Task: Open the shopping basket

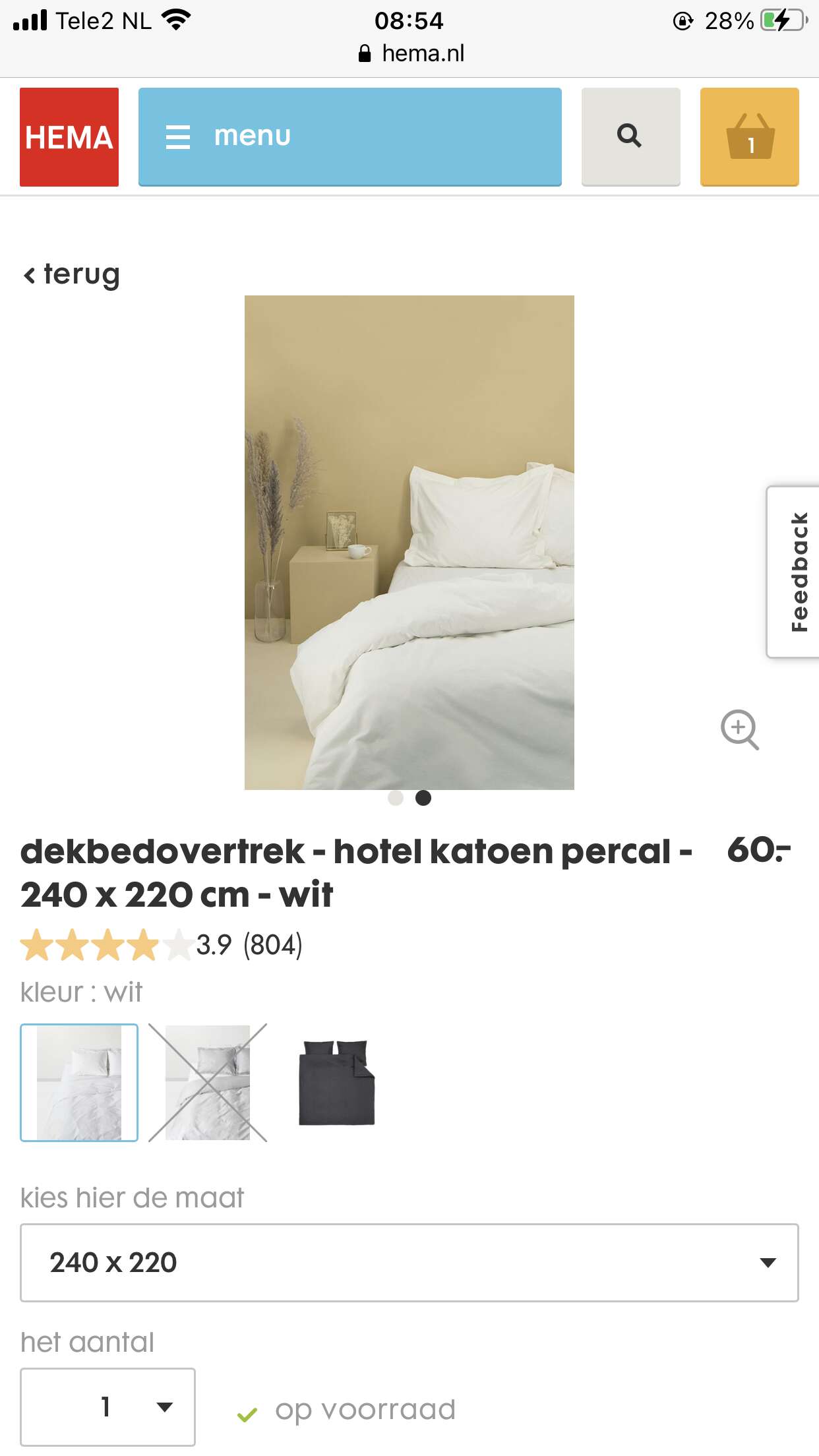Action: 749,136
